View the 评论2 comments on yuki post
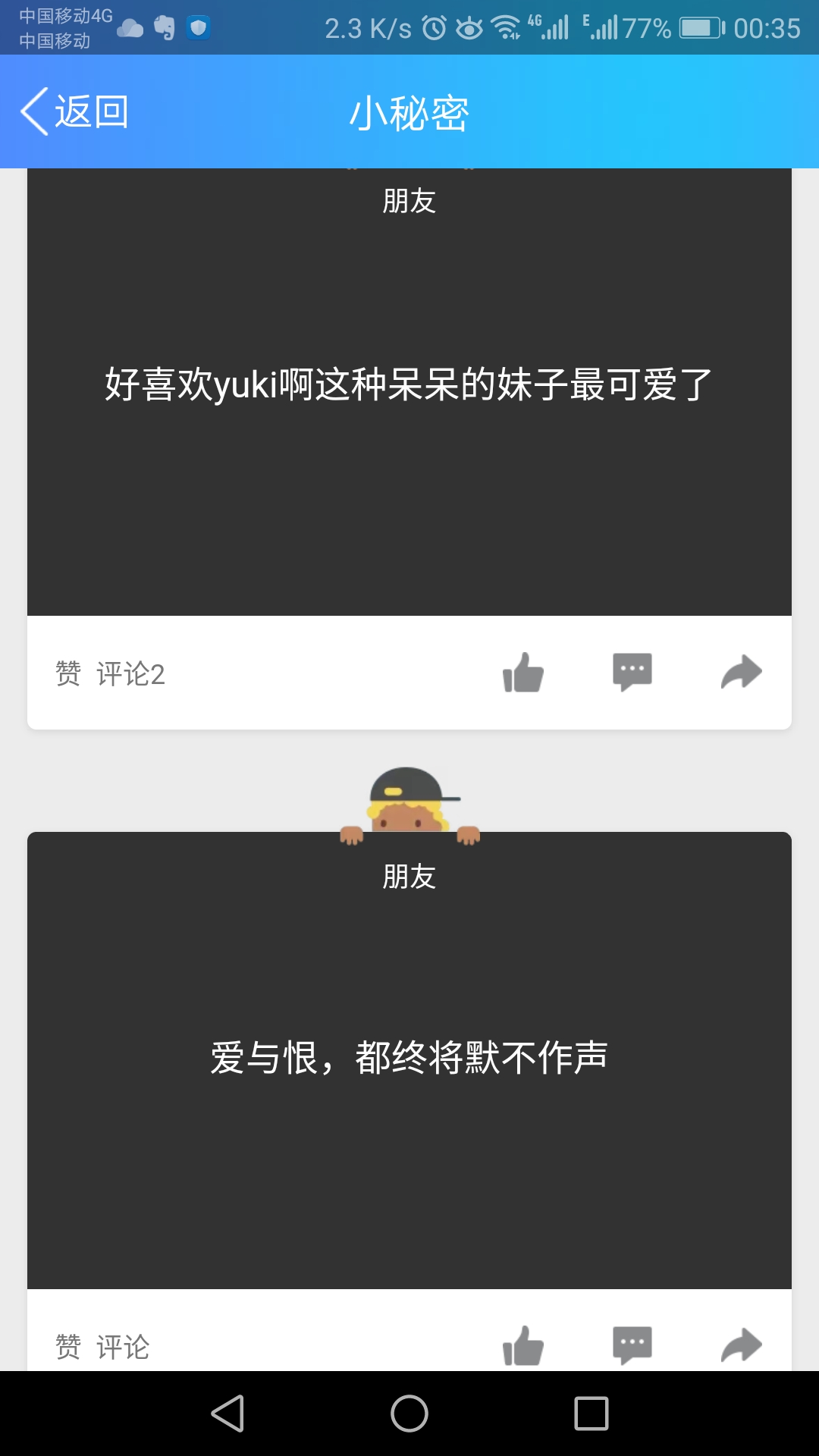The height and width of the screenshot is (1456, 819). 130,674
